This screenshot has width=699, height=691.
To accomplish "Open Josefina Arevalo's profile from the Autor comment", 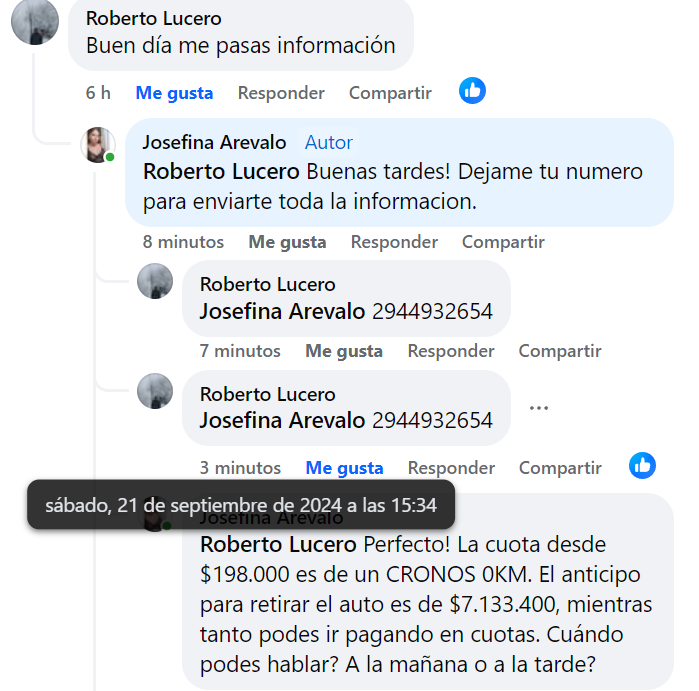I will 214,143.
